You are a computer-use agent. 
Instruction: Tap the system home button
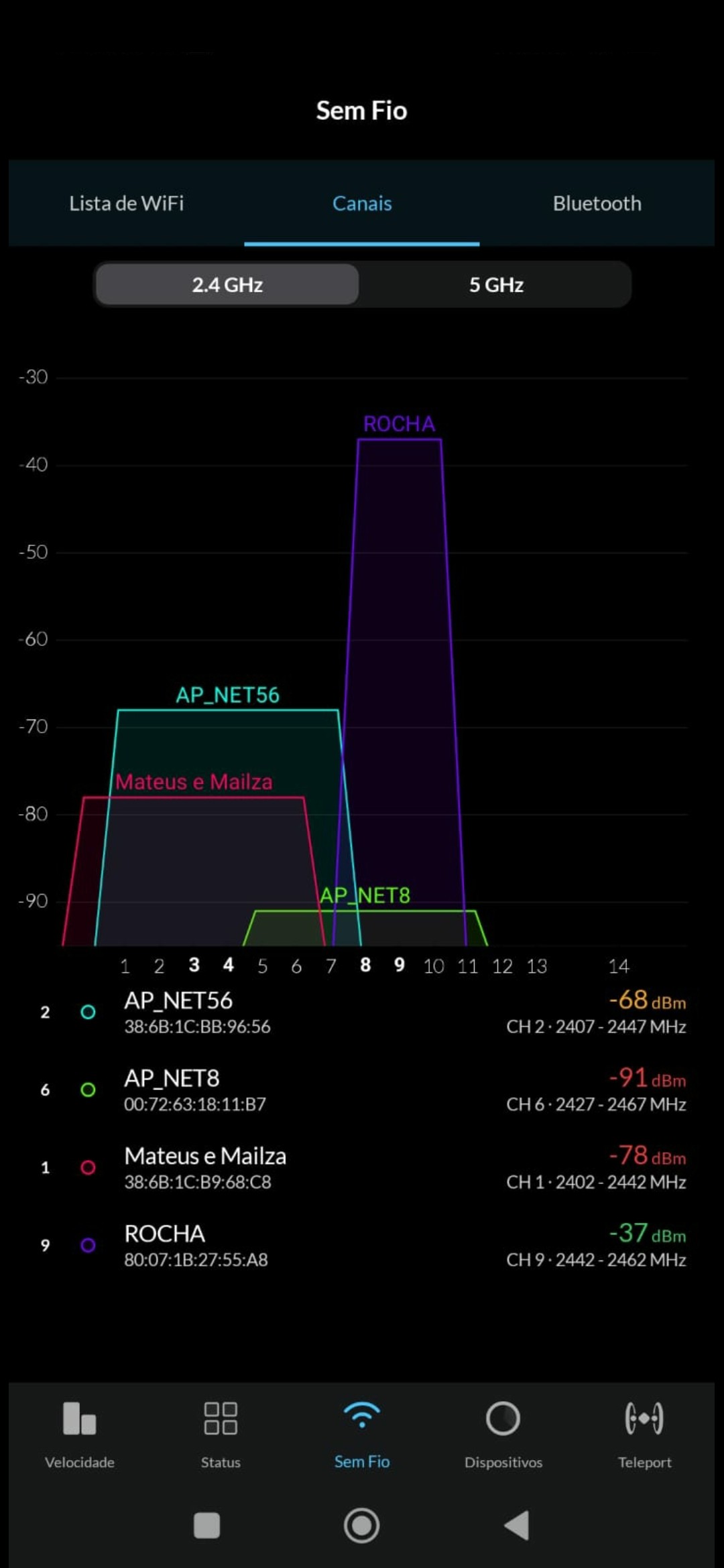(x=362, y=1526)
